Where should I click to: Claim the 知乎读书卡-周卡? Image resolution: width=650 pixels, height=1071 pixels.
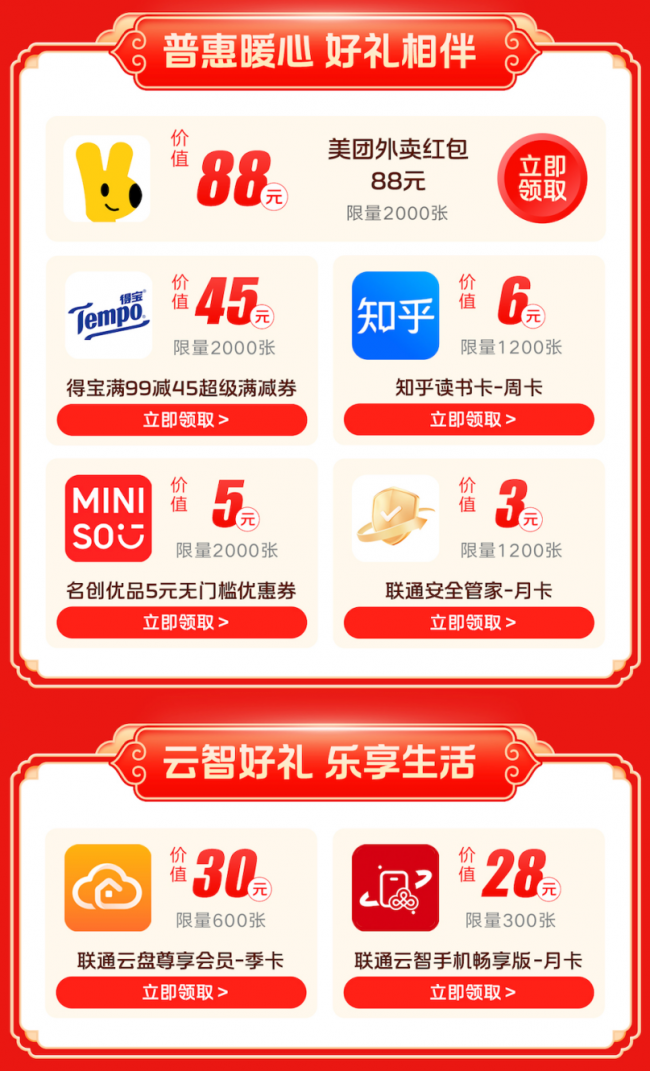[469, 420]
